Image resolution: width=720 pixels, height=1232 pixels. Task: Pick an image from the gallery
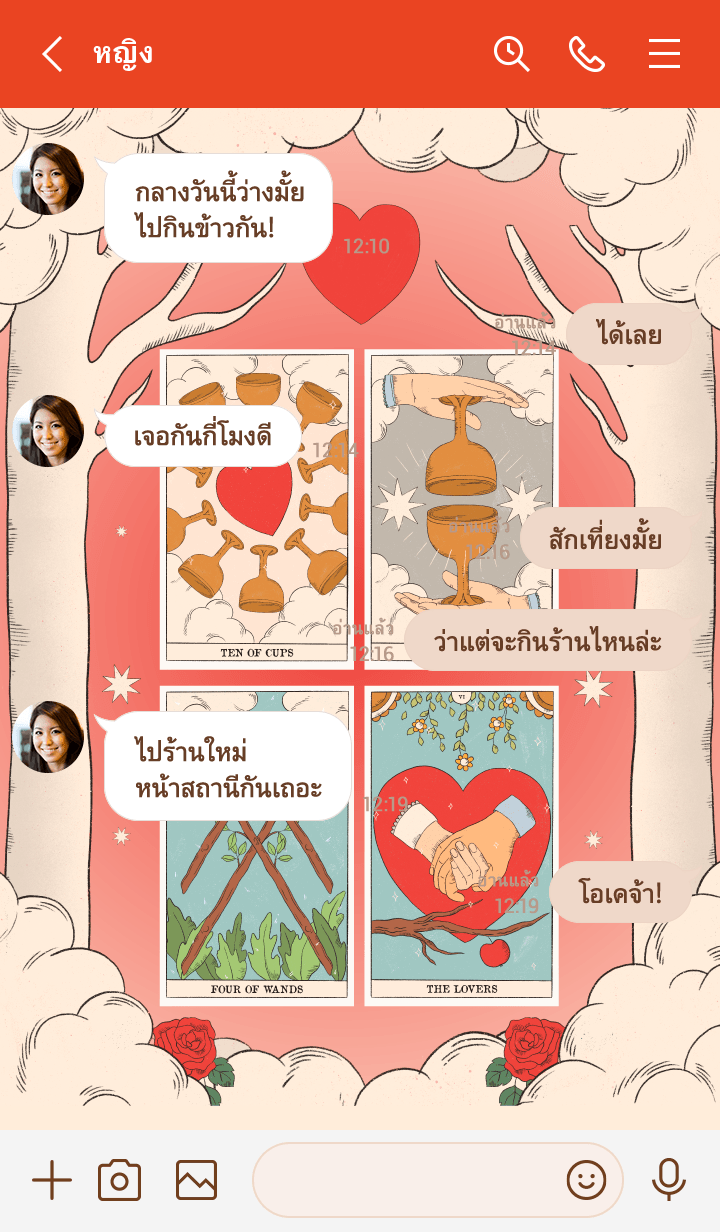[196, 1181]
